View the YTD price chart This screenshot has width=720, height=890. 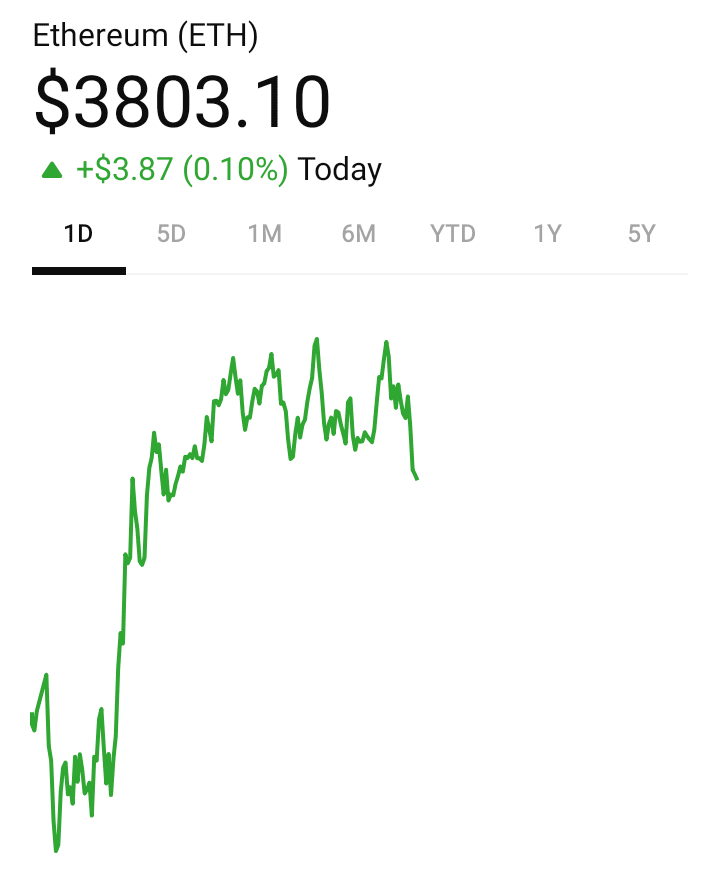[453, 234]
